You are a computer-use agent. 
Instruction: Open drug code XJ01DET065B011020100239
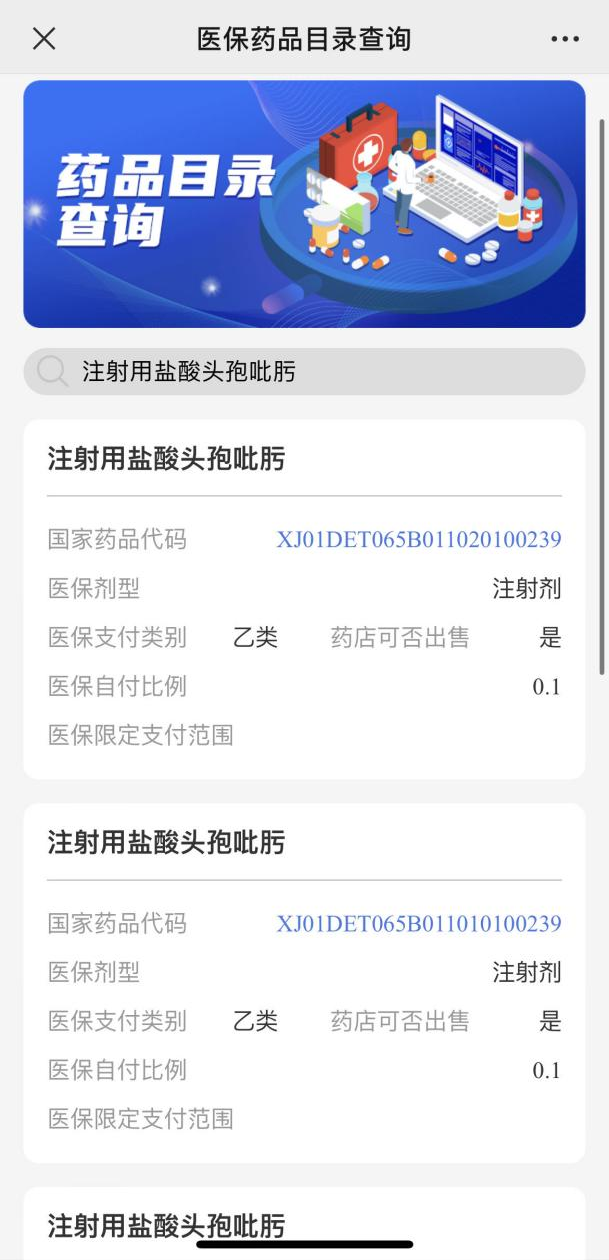(x=419, y=540)
